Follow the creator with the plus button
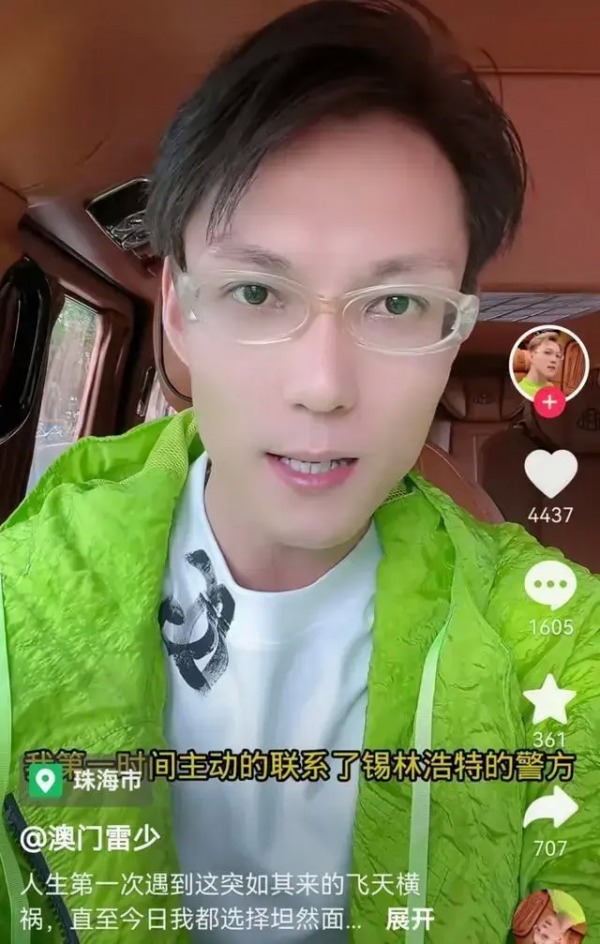The width and height of the screenshot is (600, 944). coord(549,403)
